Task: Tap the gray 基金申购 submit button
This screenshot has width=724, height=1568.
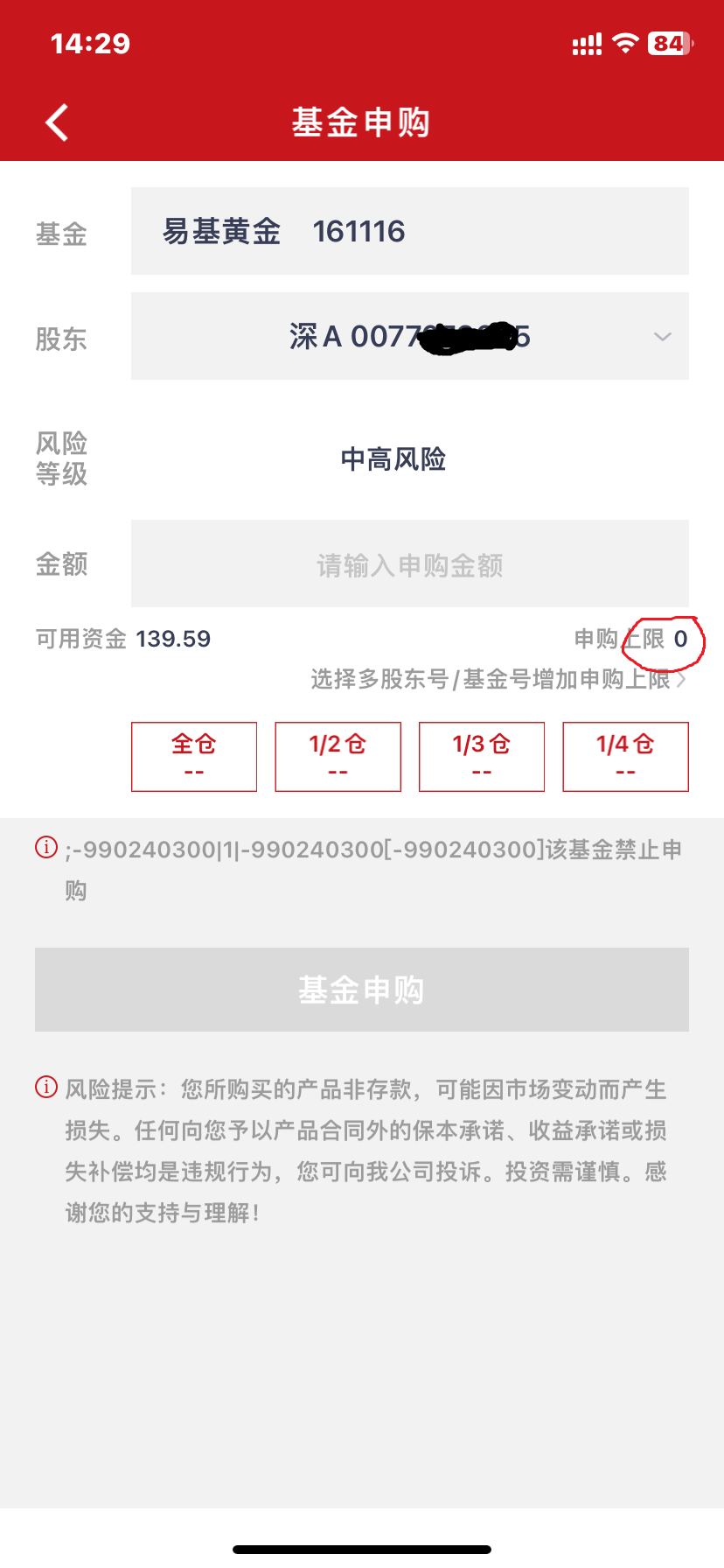Action: tap(362, 990)
